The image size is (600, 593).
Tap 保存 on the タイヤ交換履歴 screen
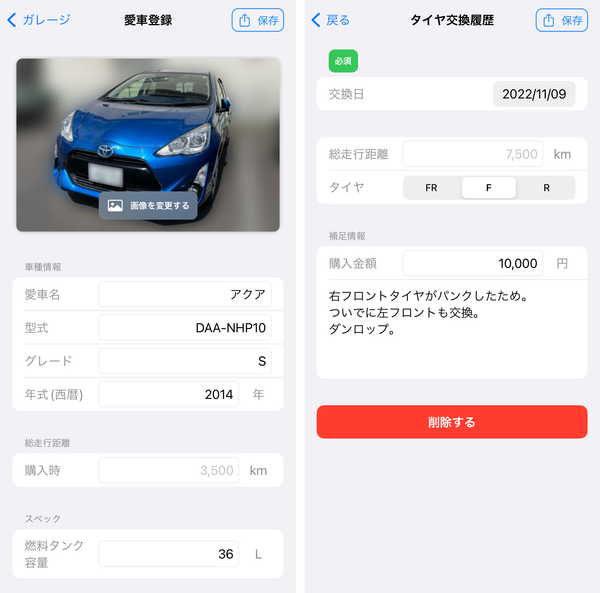click(561, 20)
